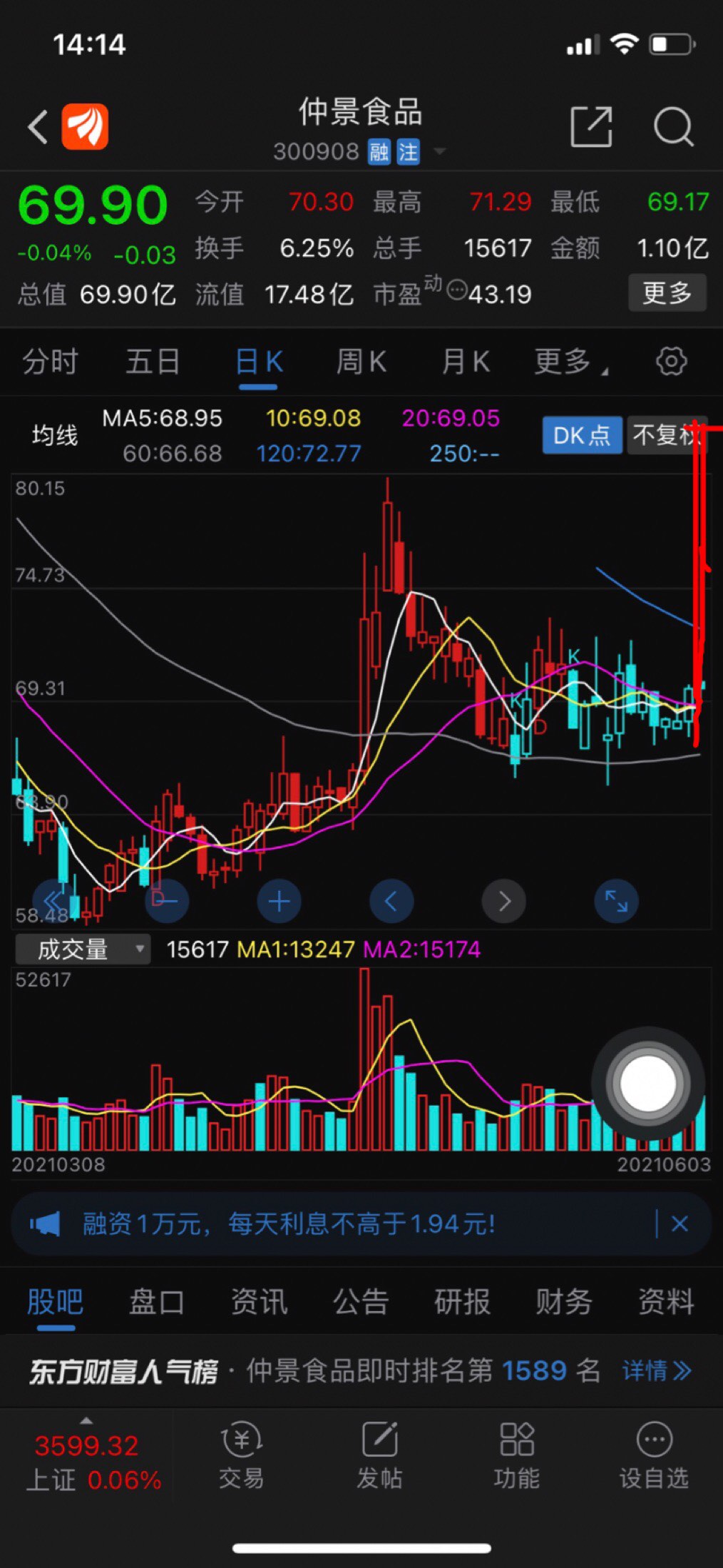Open the chart settings gear
This screenshot has height=1568, width=723.
point(670,361)
